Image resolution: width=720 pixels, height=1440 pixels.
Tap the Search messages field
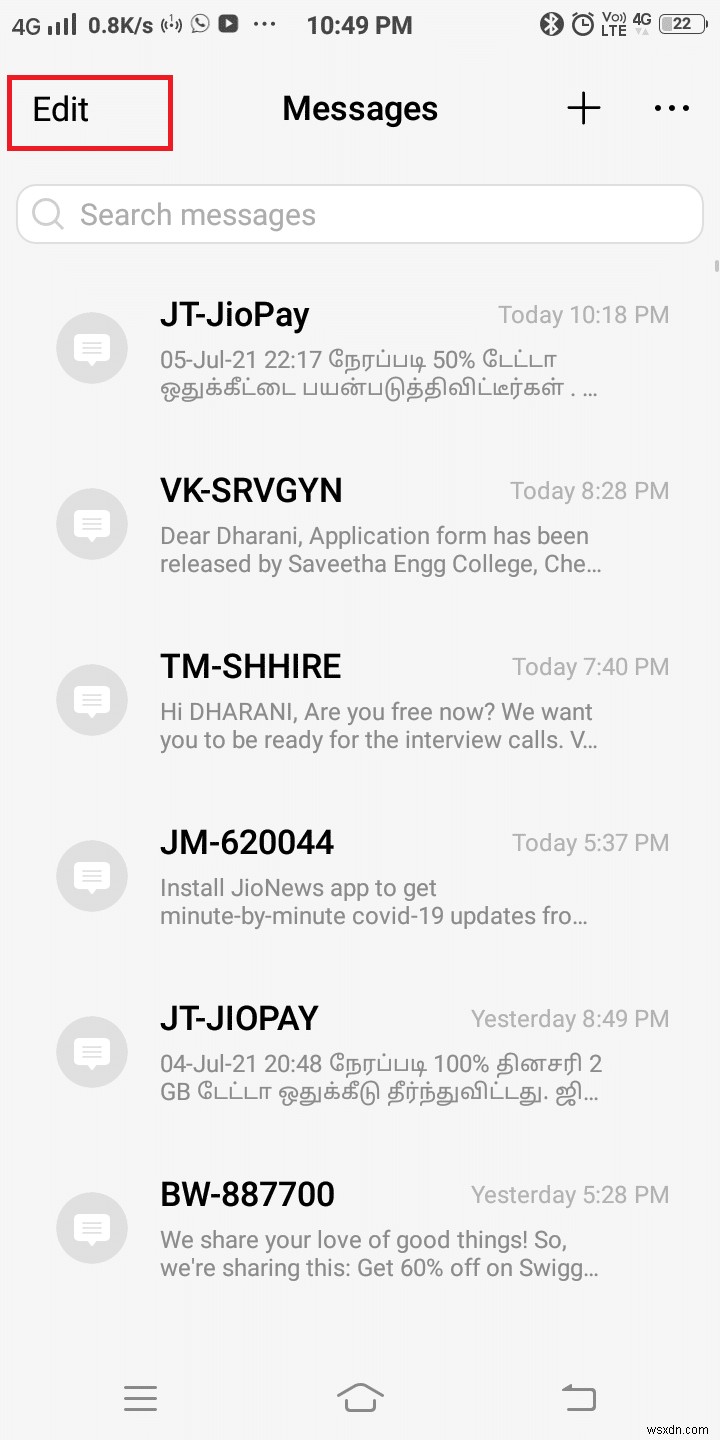point(360,214)
